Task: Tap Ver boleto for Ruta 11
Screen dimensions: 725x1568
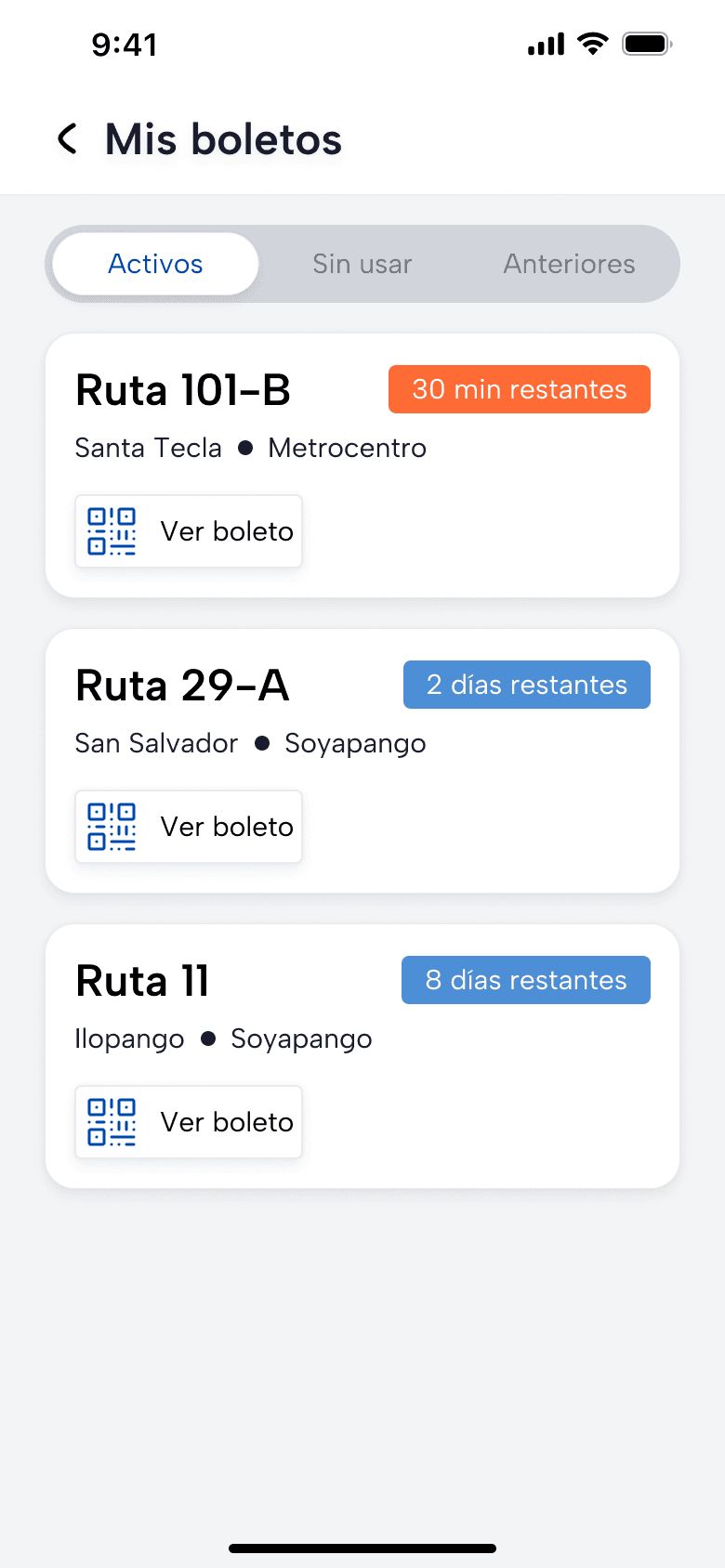Action: pos(226,1121)
